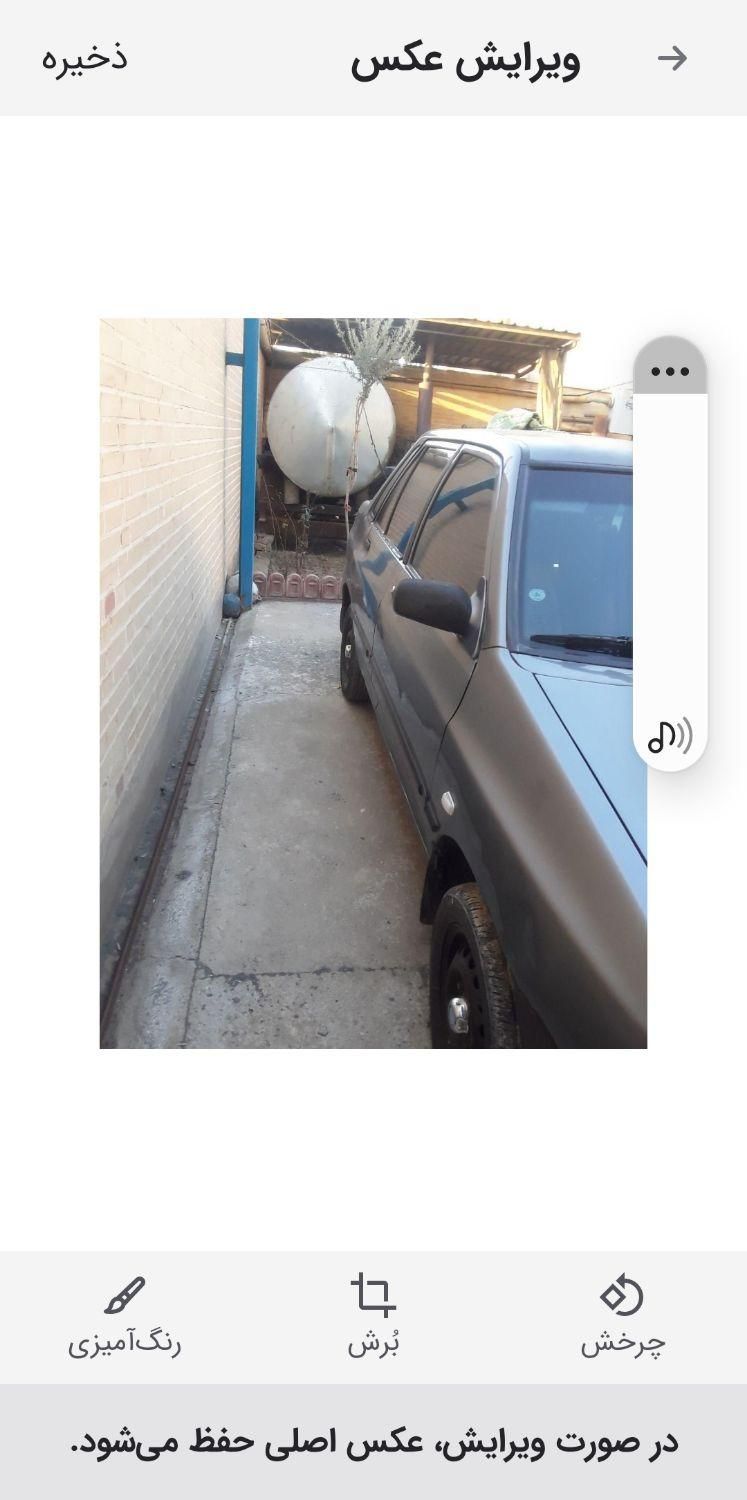The image size is (747, 1500).
Task: Open the volume panel's three-dot menu
Action: pyautogui.click(x=670, y=371)
